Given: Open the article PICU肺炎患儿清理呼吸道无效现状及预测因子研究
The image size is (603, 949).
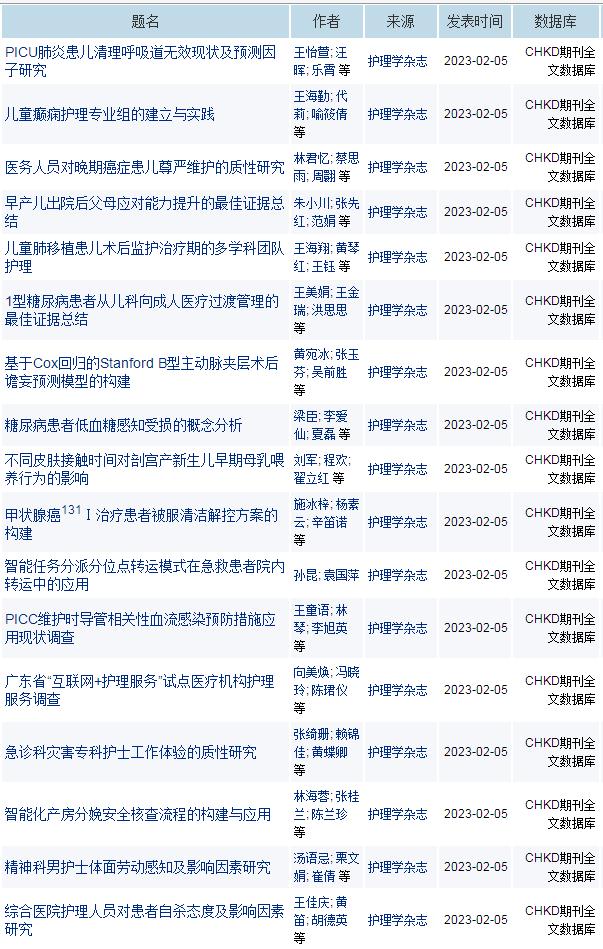Looking at the screenshot, I should [x=140, y=60].
